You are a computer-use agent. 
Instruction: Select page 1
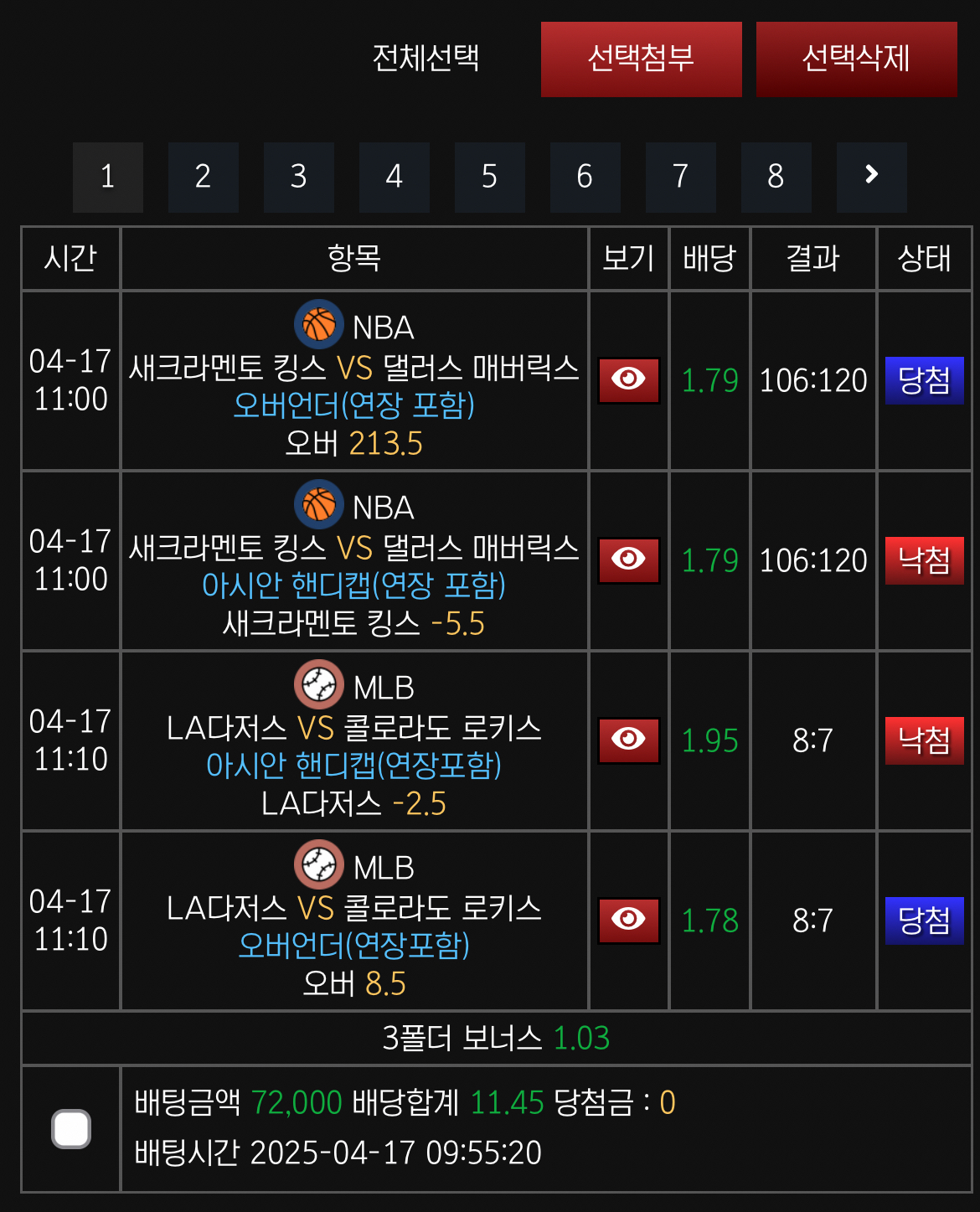pyautogui.click(x=108, y=177)
